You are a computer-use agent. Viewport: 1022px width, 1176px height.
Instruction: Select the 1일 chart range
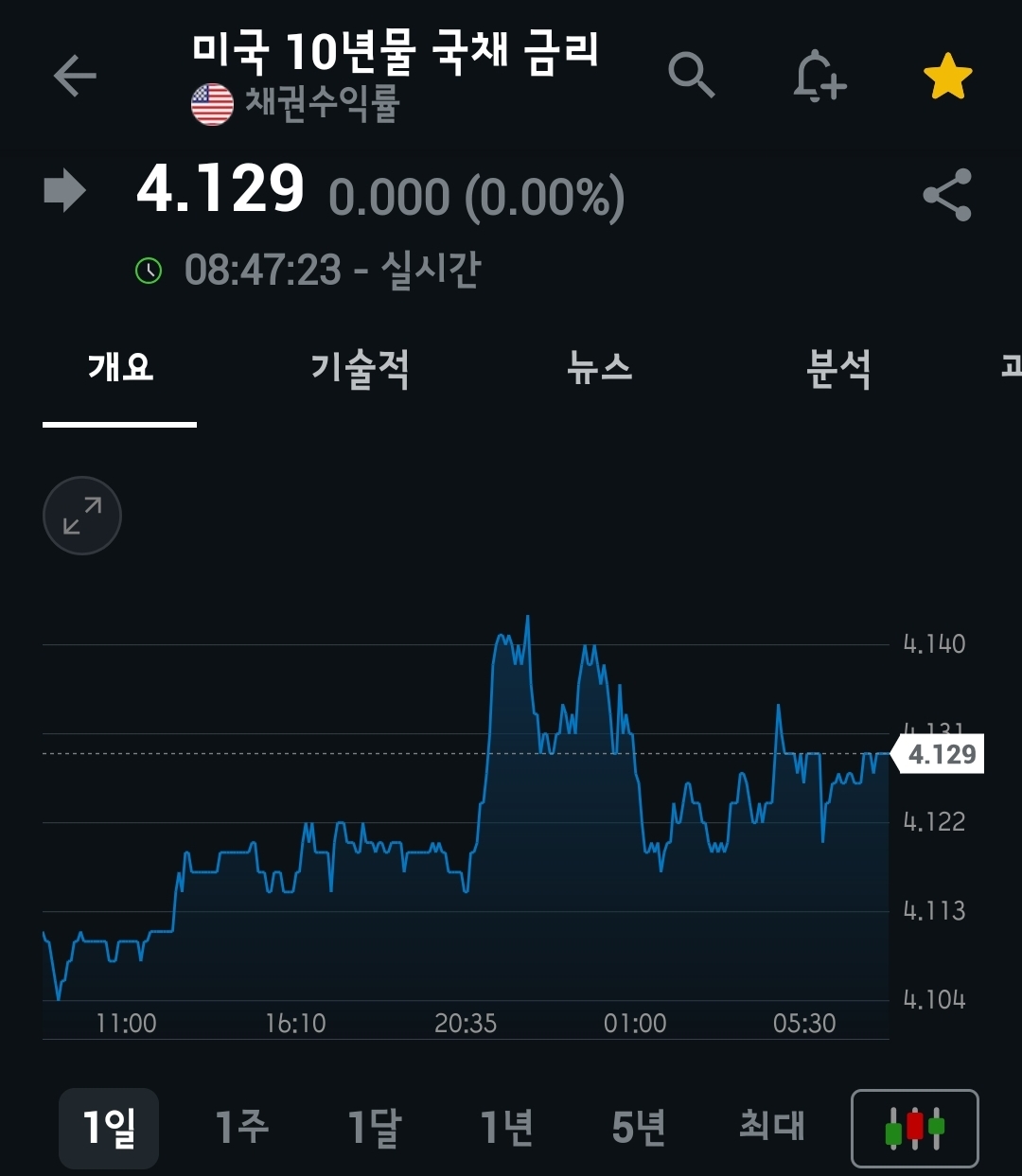pos(109,1127)
